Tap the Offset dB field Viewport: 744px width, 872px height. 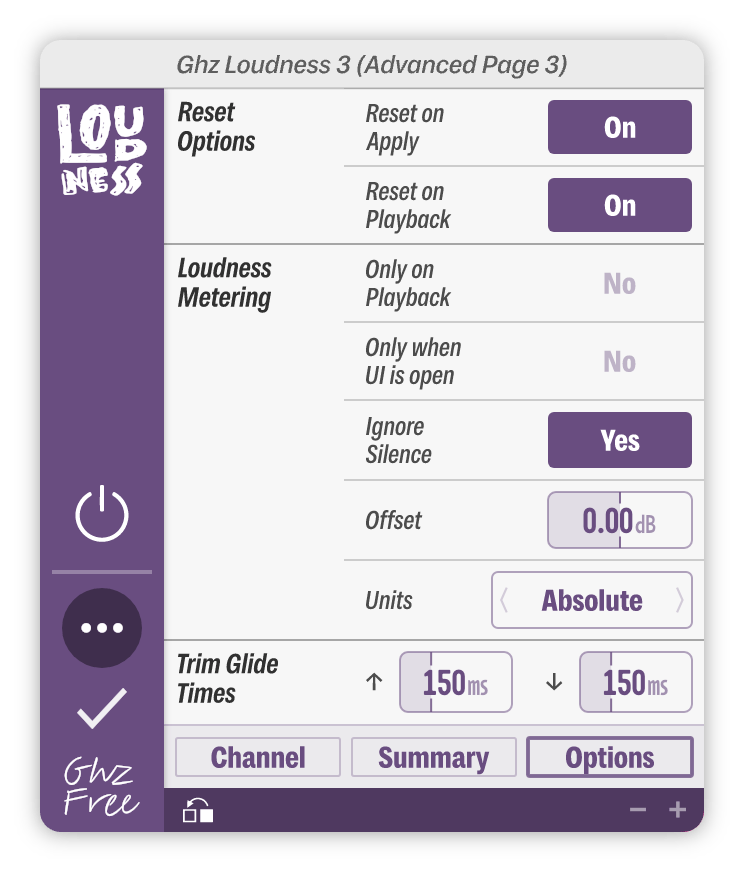(619, 520)
